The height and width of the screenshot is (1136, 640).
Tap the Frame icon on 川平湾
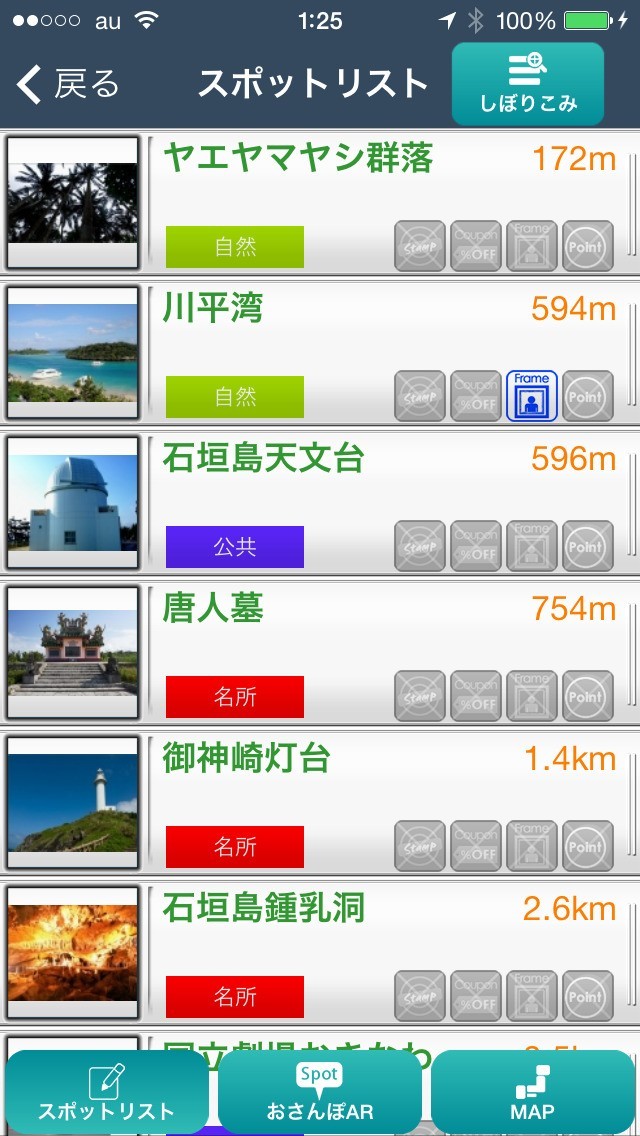(x=532, y=396)
